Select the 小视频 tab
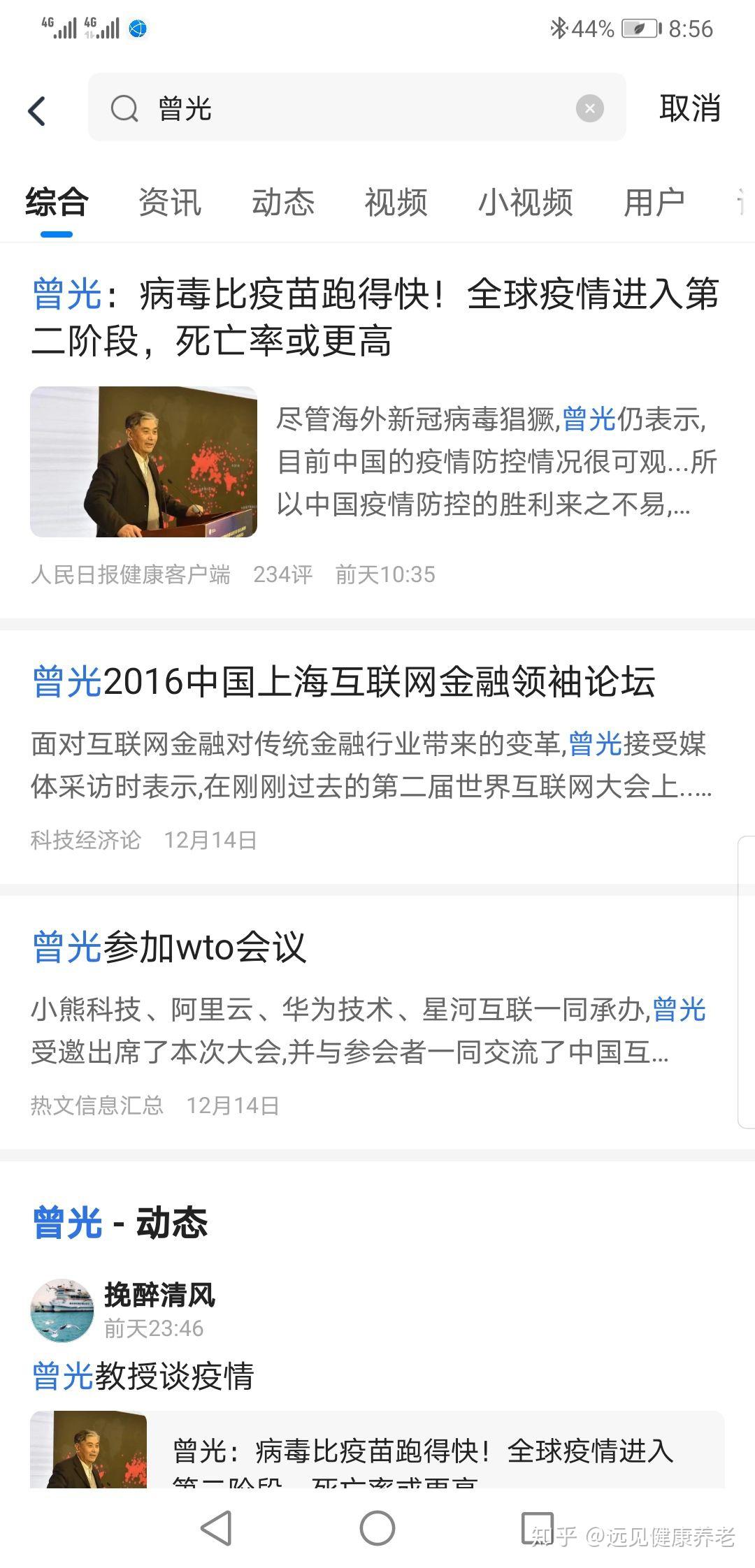Image resolution: width=755 pixels, height=1568 pixels. pyautogui.click(x=525, y=203)
